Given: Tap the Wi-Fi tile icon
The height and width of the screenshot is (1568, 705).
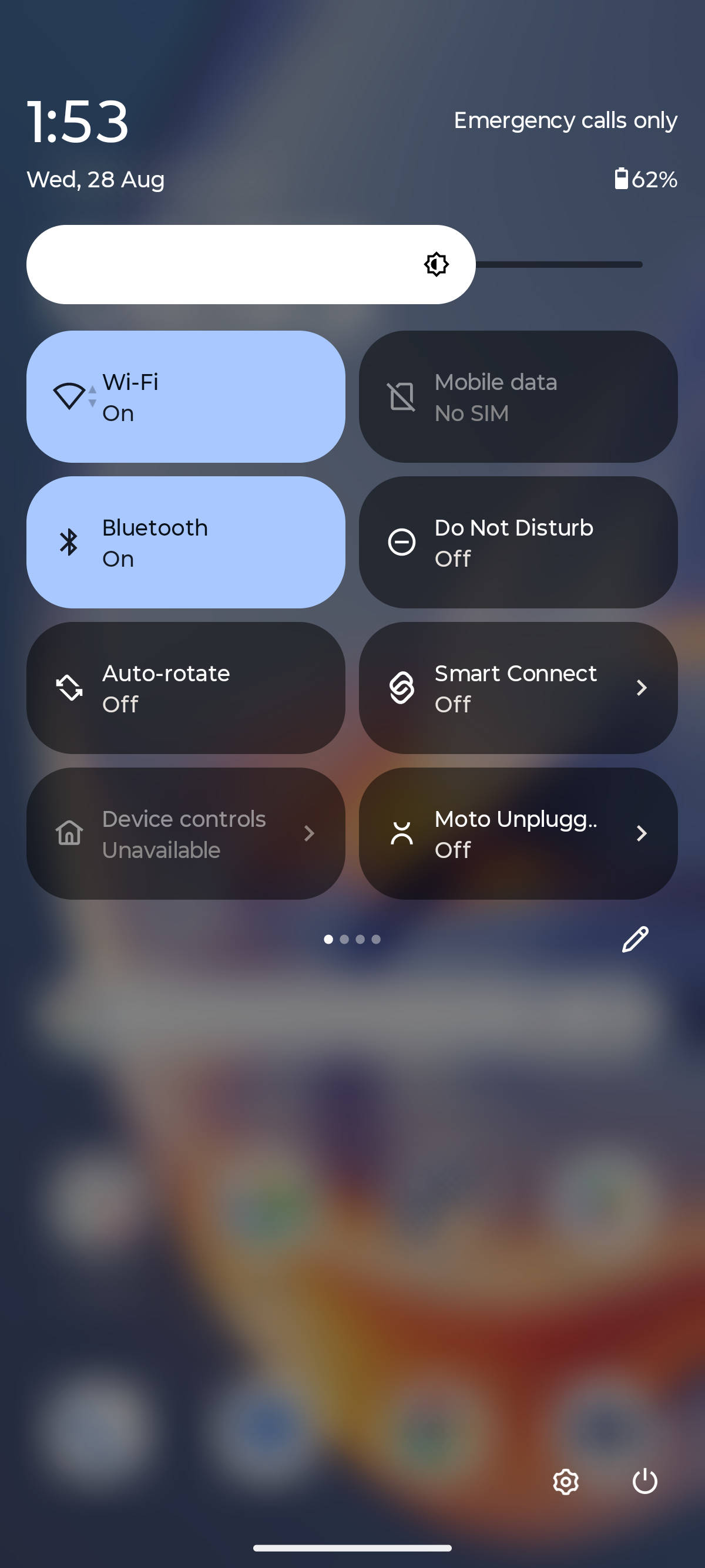Looking at the screenshot, I should 69,396.
